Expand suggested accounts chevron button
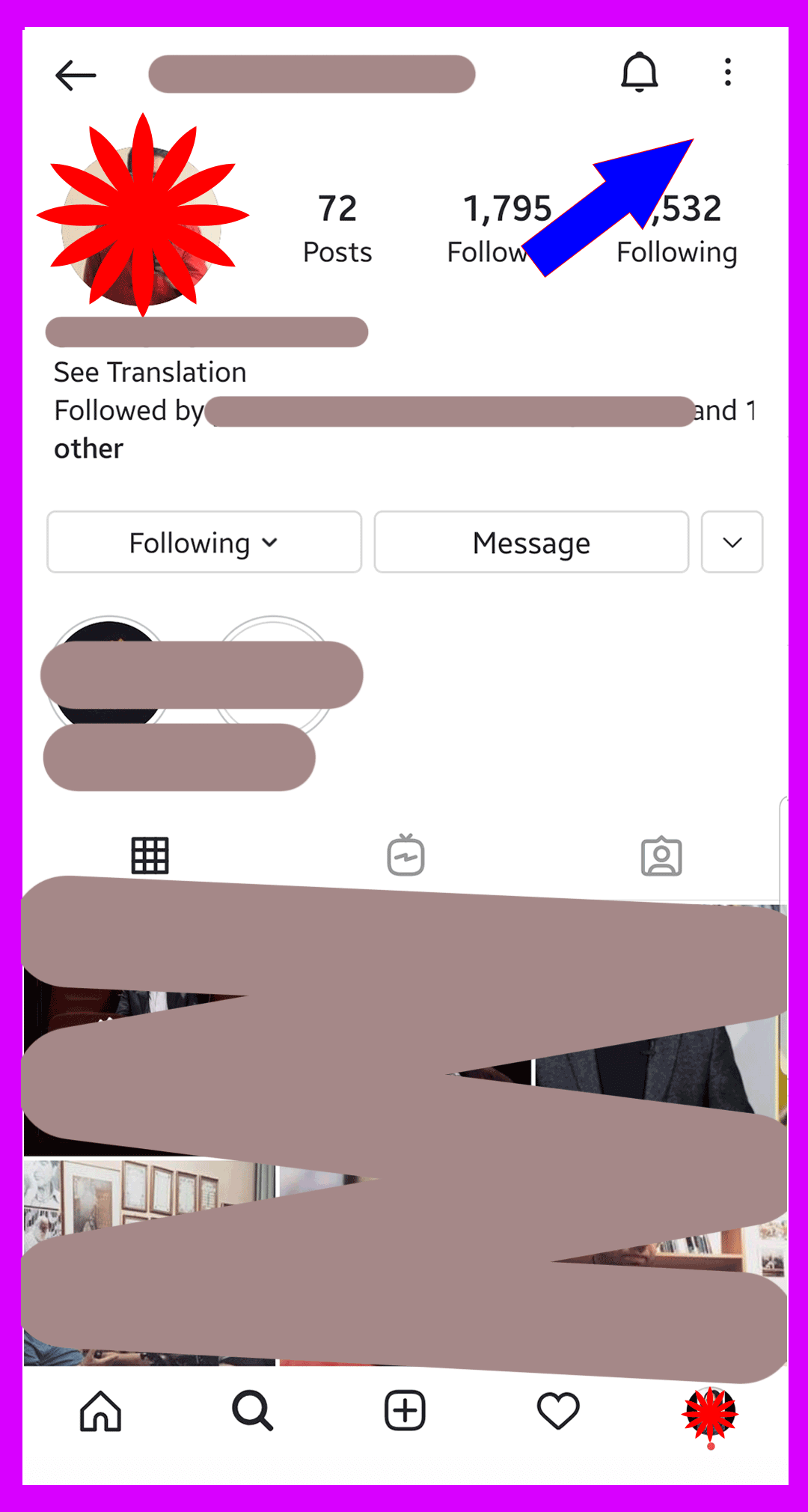 tap(732, 543)
